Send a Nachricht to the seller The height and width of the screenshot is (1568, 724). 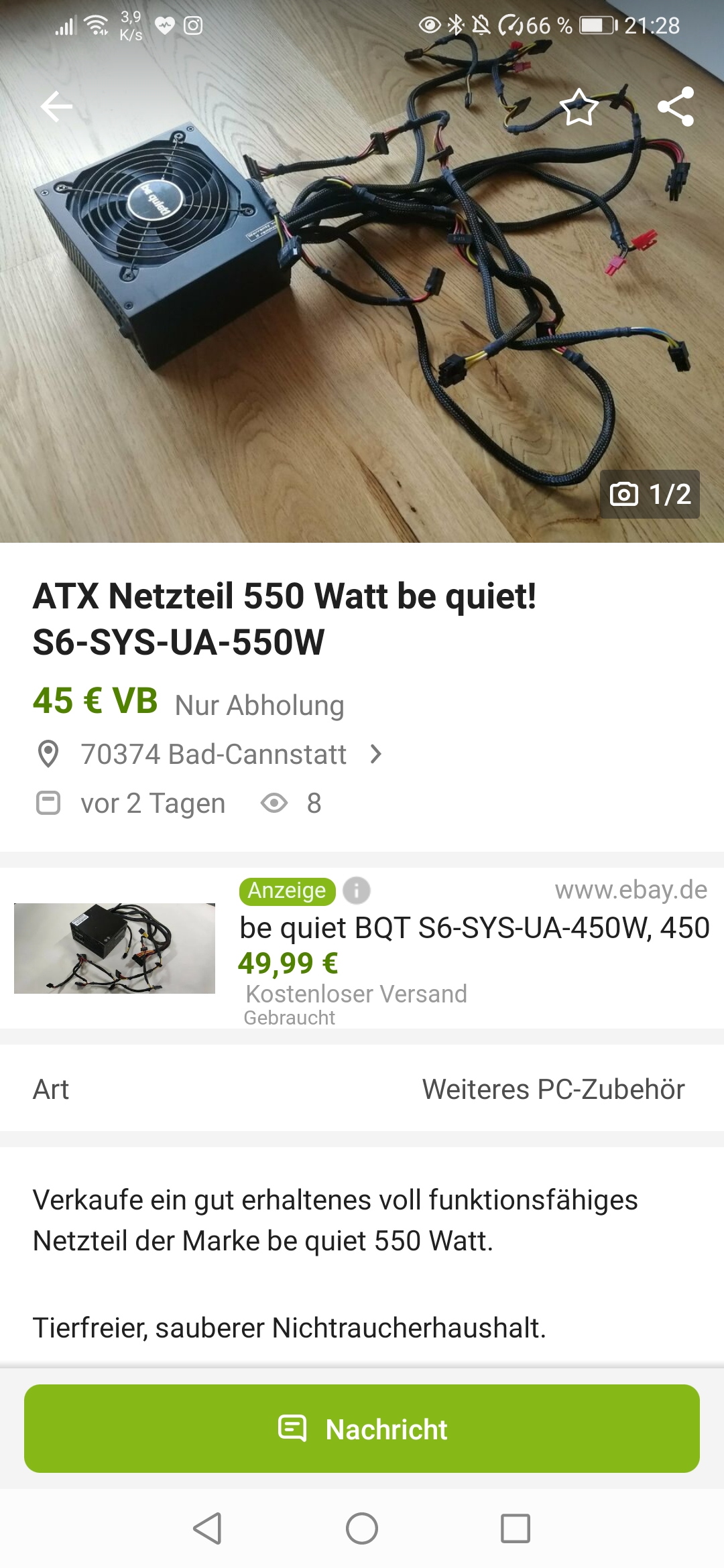(362, 1429)
